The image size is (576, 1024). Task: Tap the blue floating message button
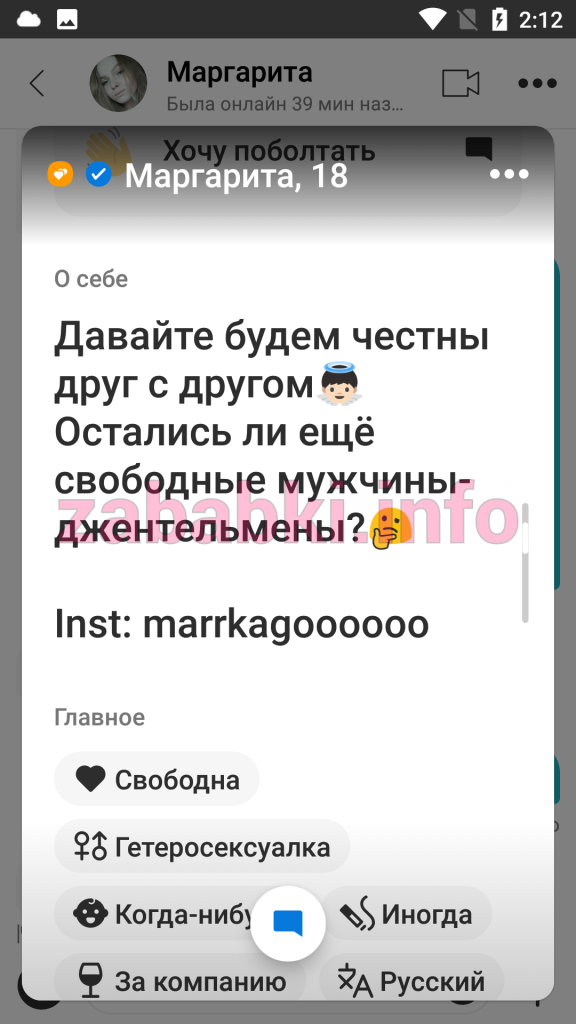287,923
